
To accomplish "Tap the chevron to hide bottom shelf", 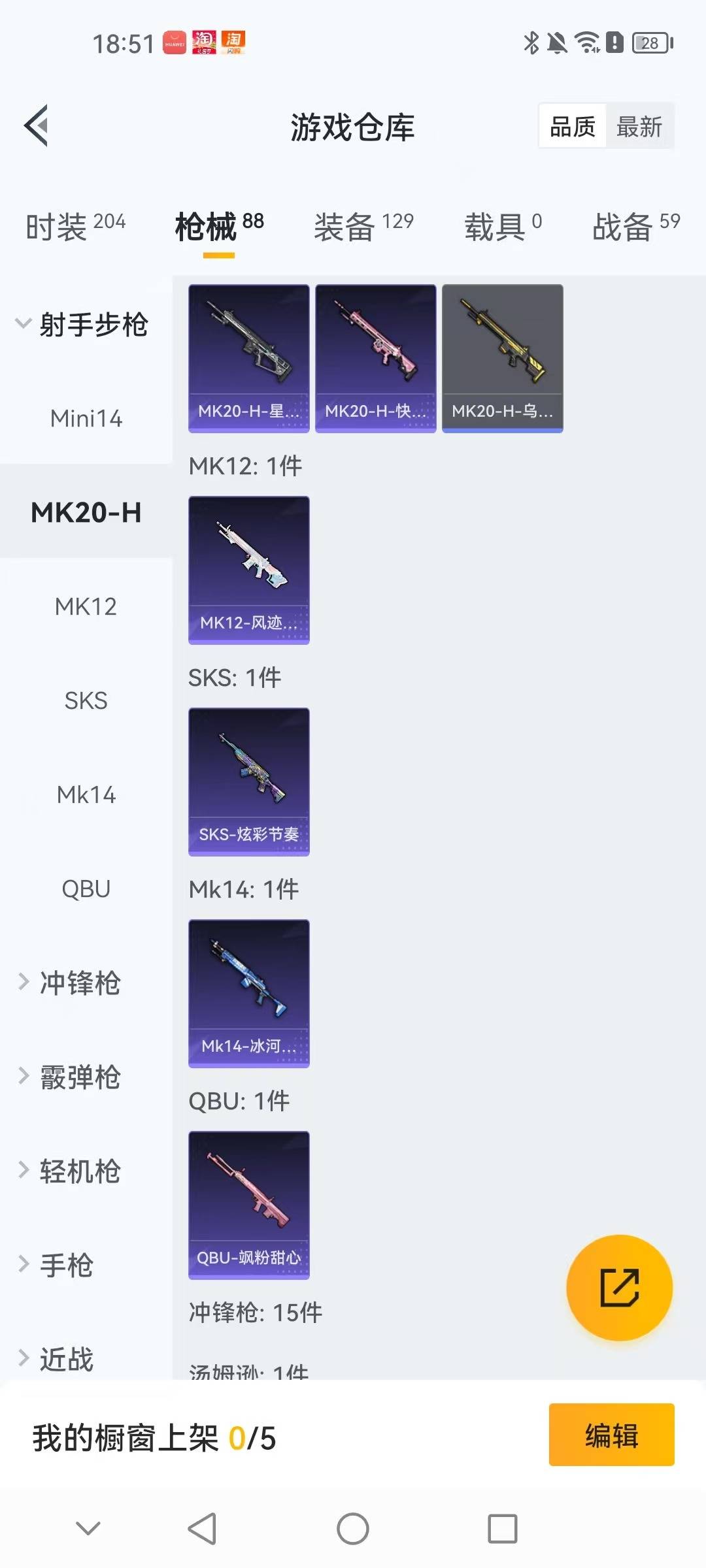I will (x=88, y=1529).
